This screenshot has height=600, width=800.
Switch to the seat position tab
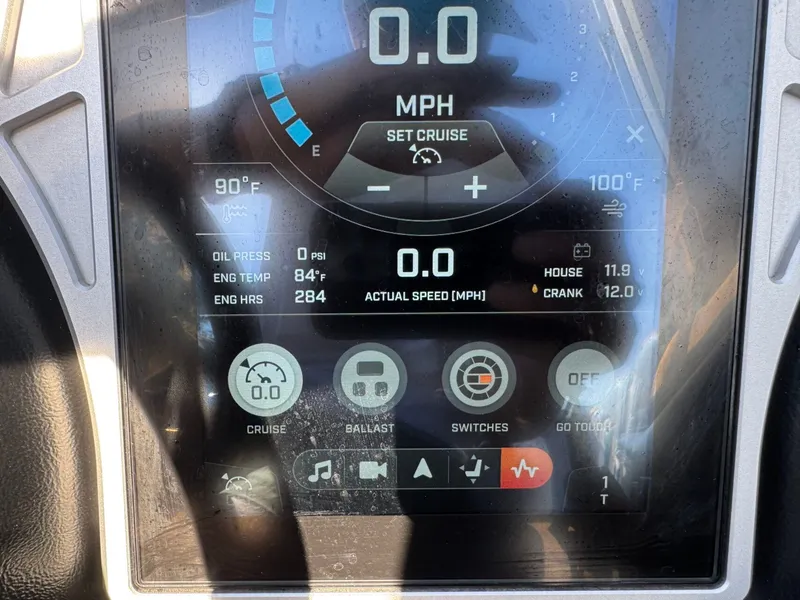[474, 469]
